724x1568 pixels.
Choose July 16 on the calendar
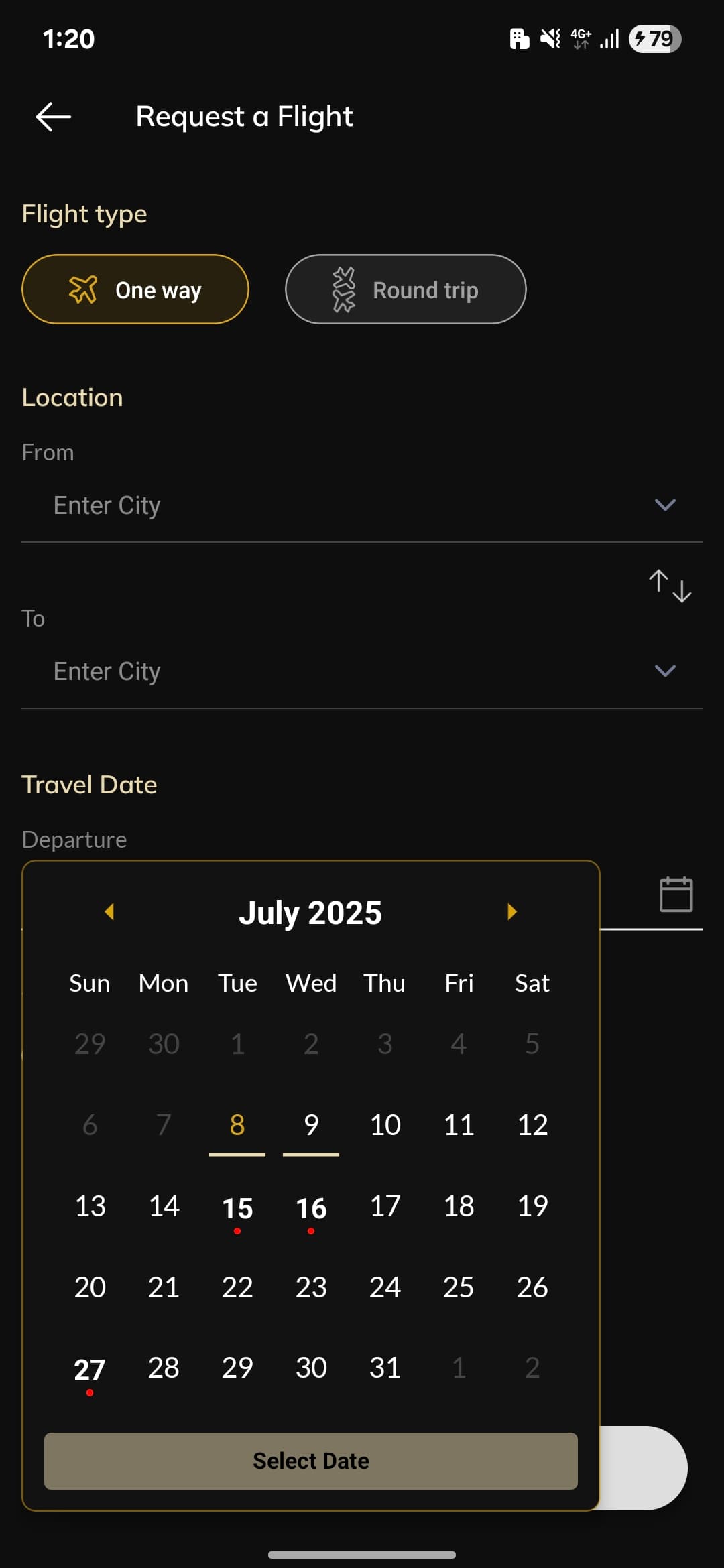coord(310,1206)
